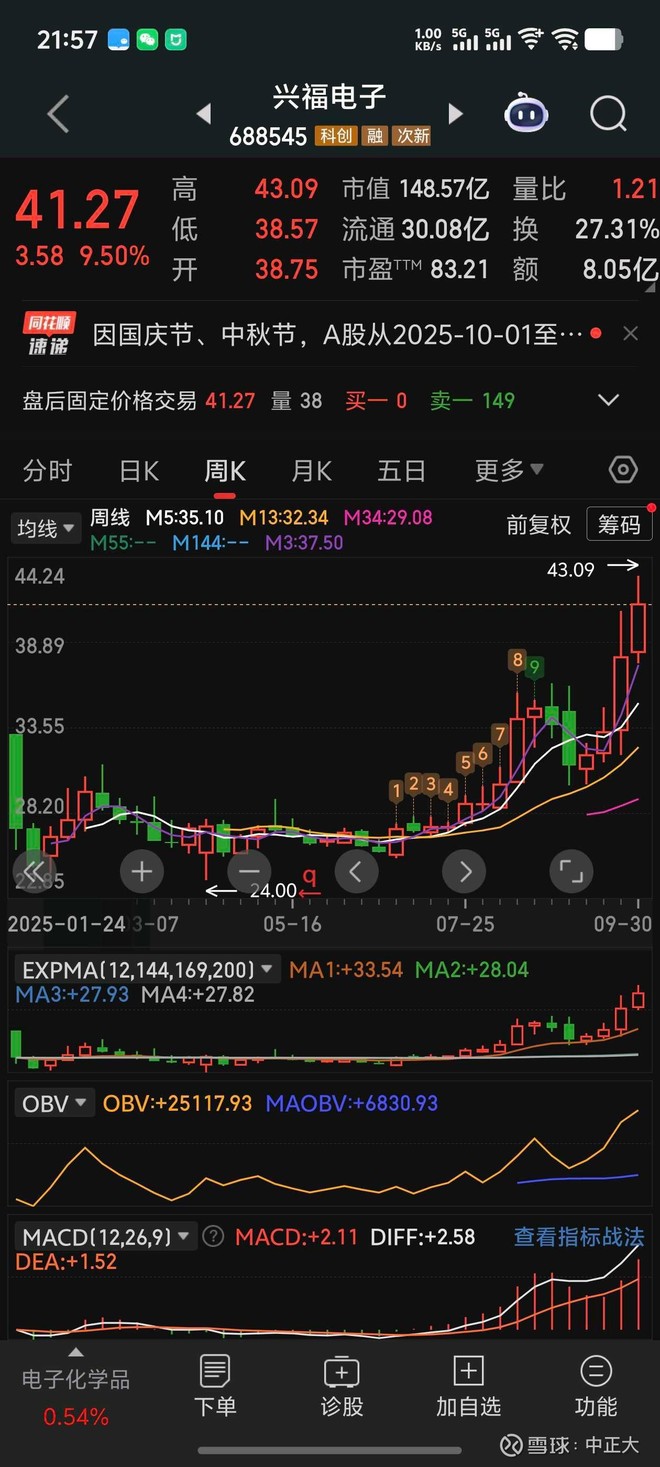The width and height of the screenshot is (660, 1467).
Task: Switch to the next stock
Action: point(456,114)
